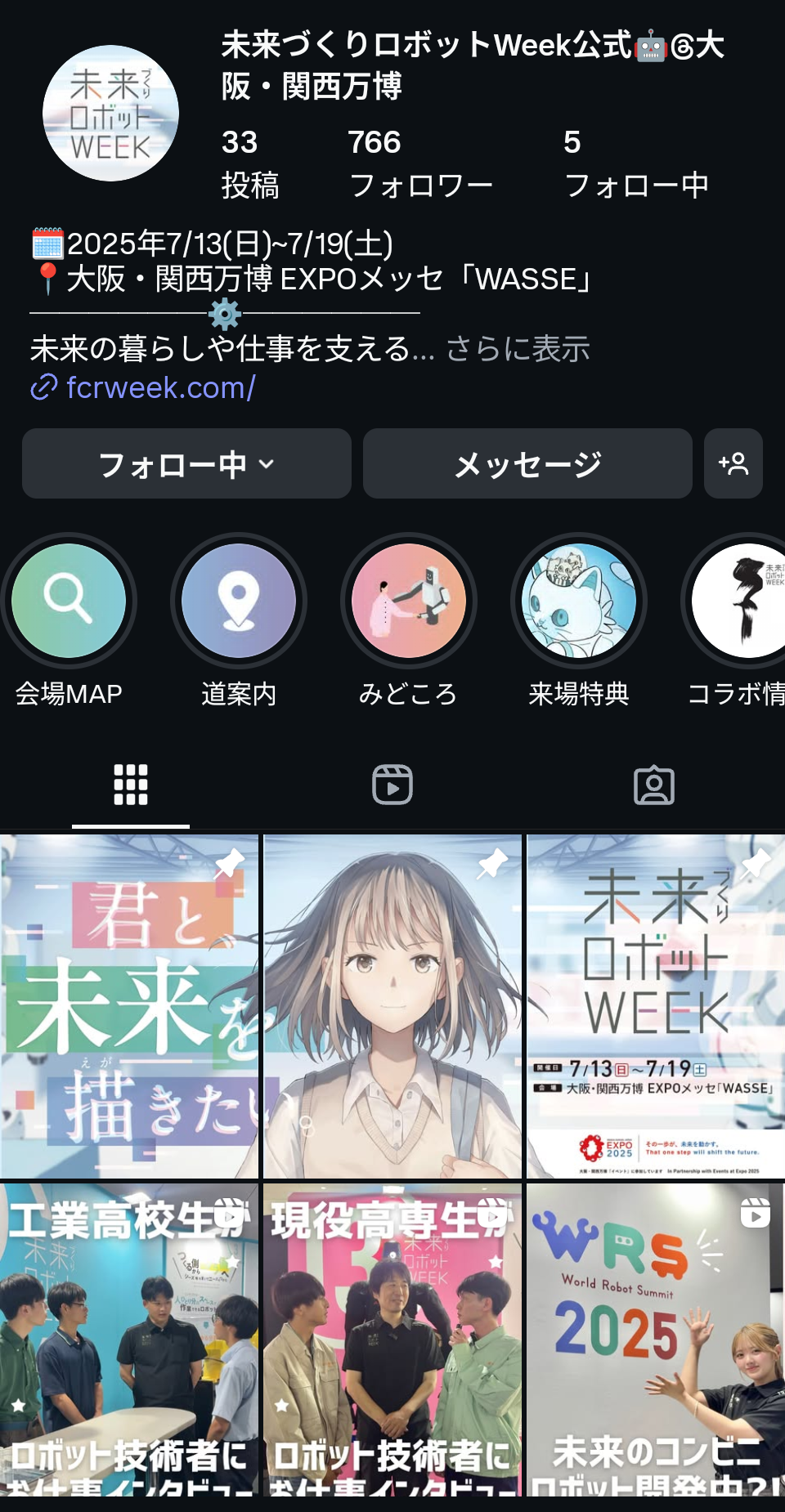Screen dimensions: 785x1512
Task: Open the WRS 2025 未来のコンビニ reel
Action: click(656, 1340)
